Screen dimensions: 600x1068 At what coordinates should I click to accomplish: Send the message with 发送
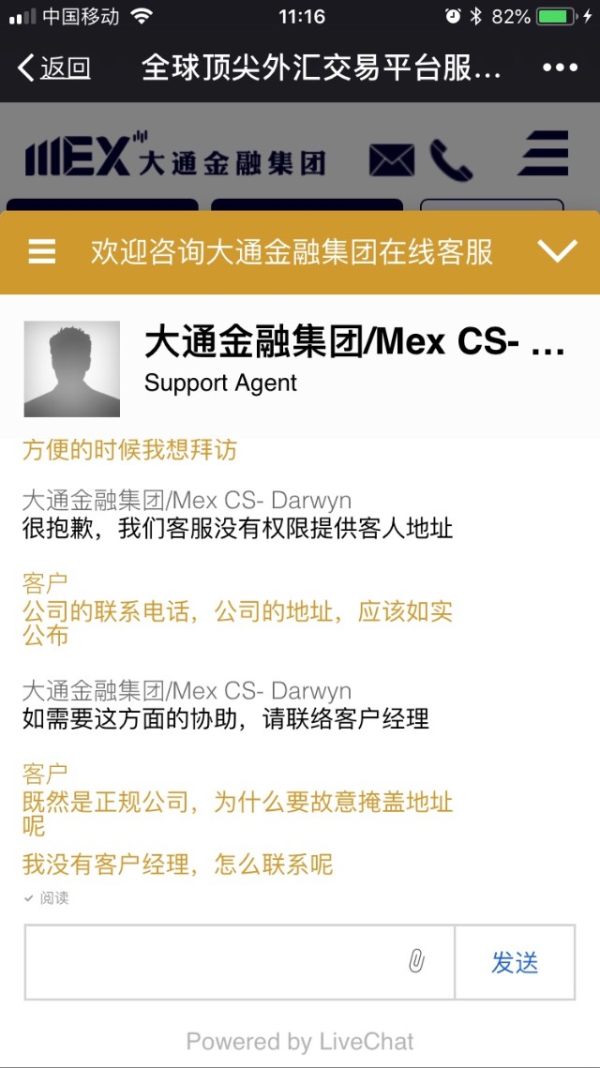pyautogui.click(x=514, y=962)
